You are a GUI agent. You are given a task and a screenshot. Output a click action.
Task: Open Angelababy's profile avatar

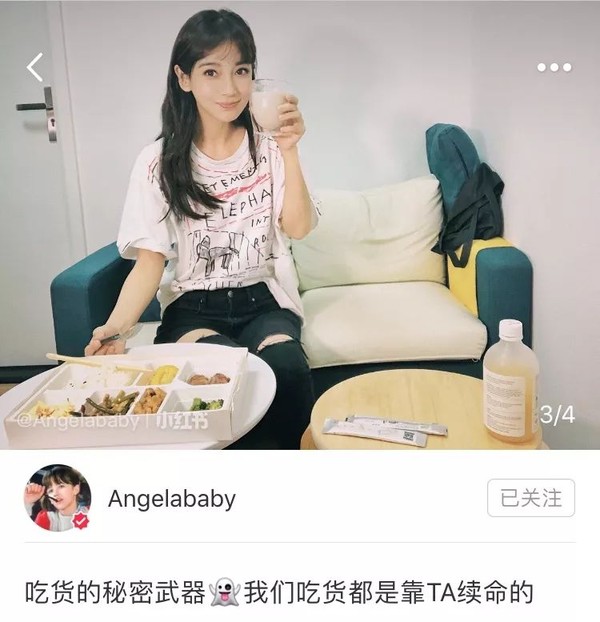(x=57, y=497)
